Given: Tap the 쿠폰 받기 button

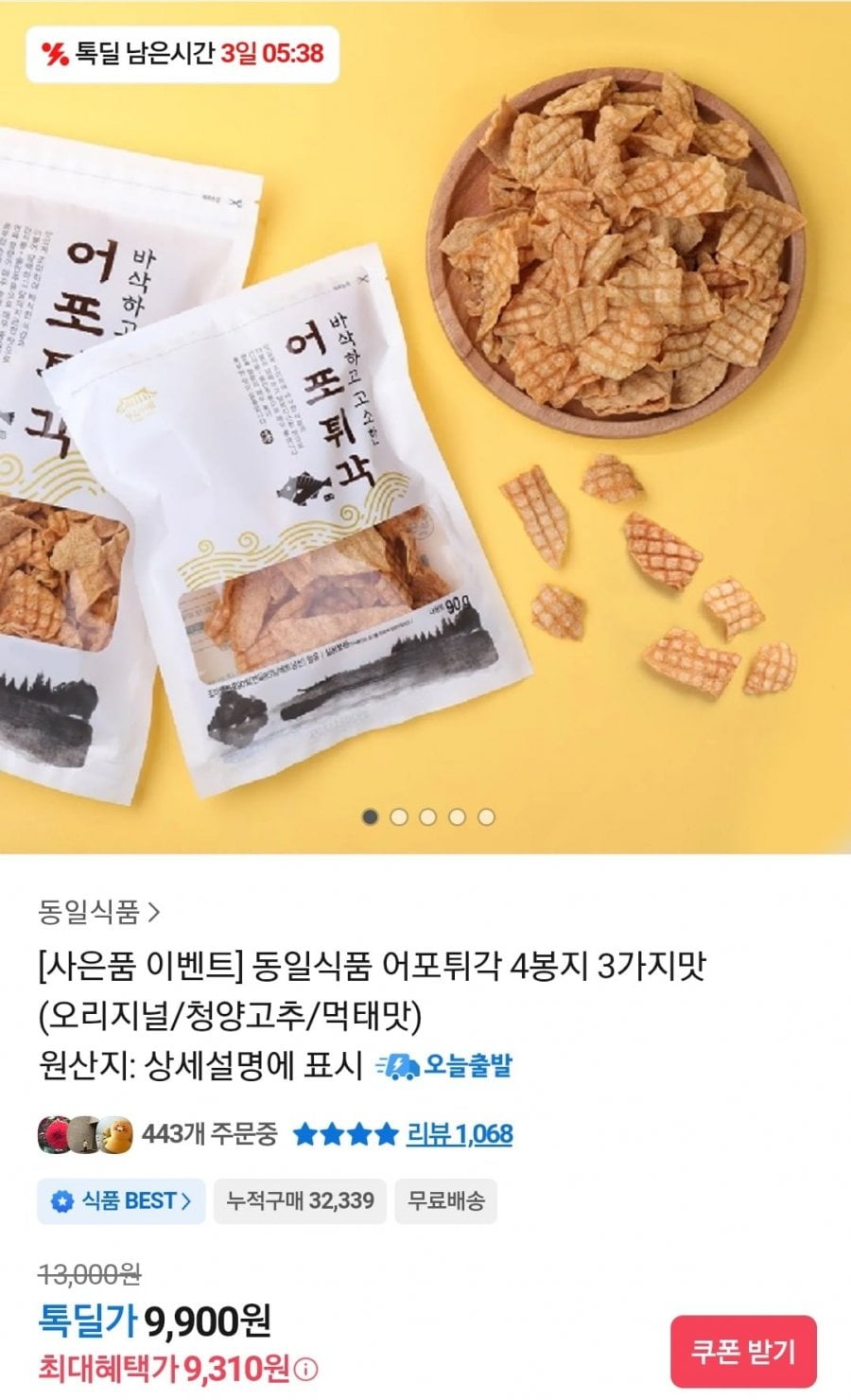Looking at the screenshot, I should [x=743, y=1351].
